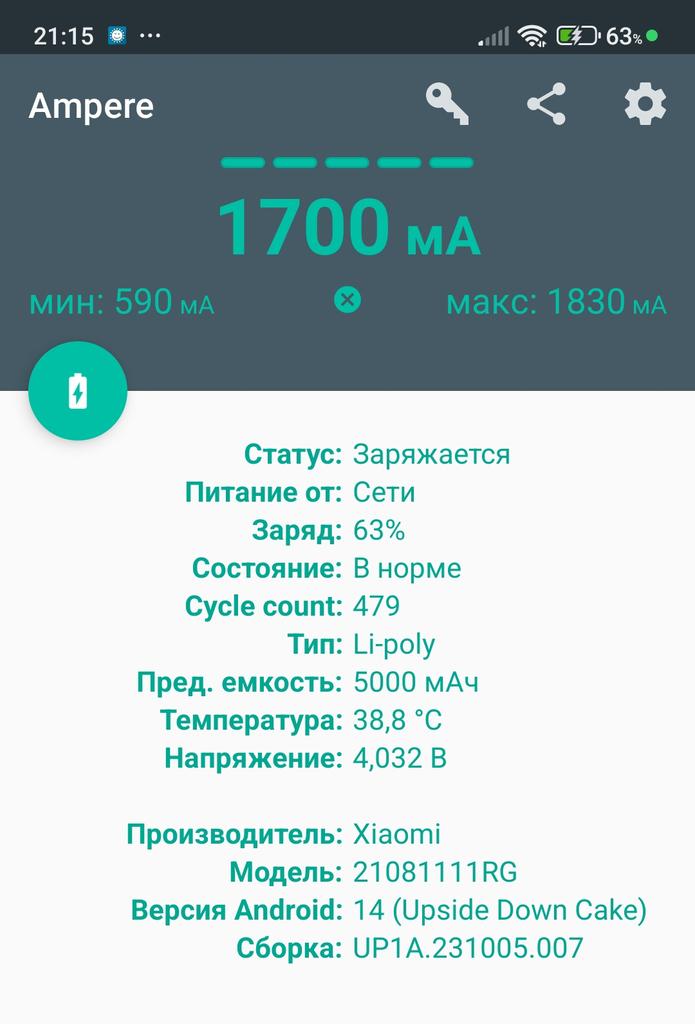Open the settings gear

point(645,104)
